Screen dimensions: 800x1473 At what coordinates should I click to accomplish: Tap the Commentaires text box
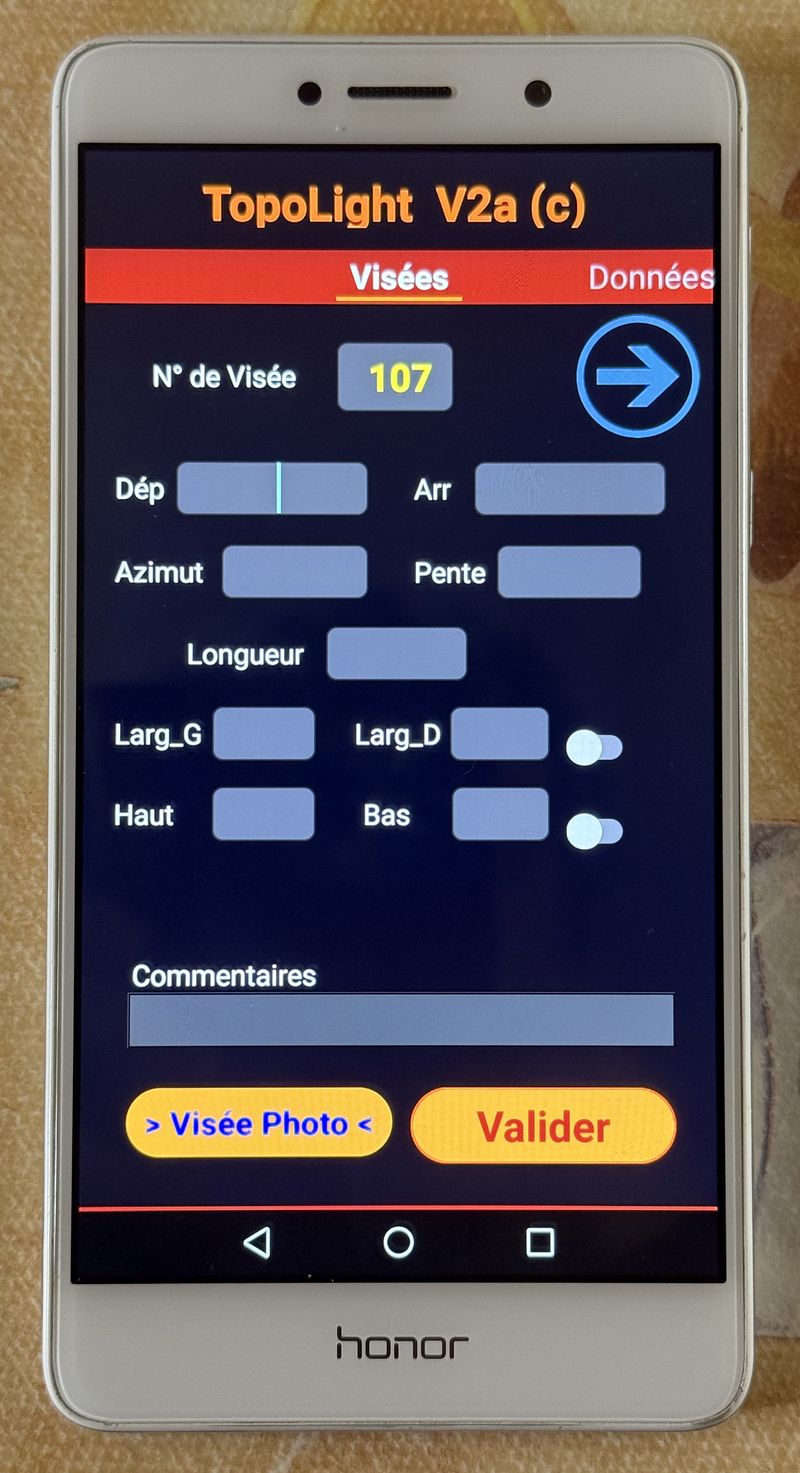click(x=400, y=1020)
